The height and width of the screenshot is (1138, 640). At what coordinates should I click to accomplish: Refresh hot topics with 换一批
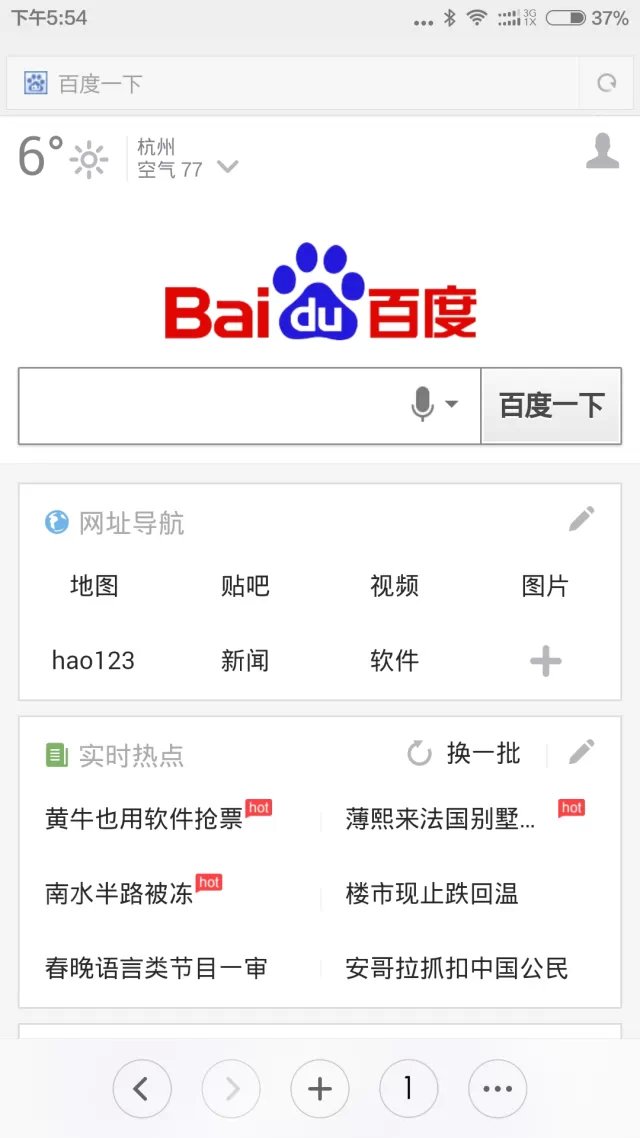coord(465,753)
